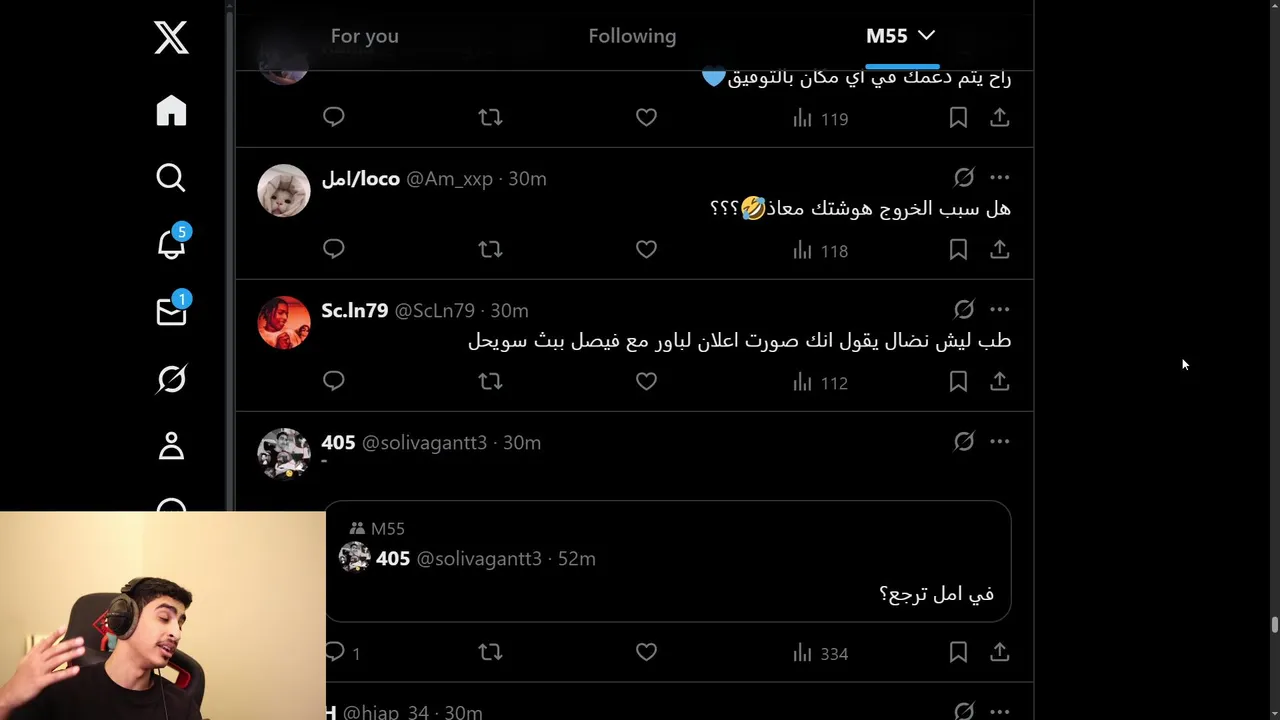
Task: Open the X logo home link
Action: click(171, 38)
